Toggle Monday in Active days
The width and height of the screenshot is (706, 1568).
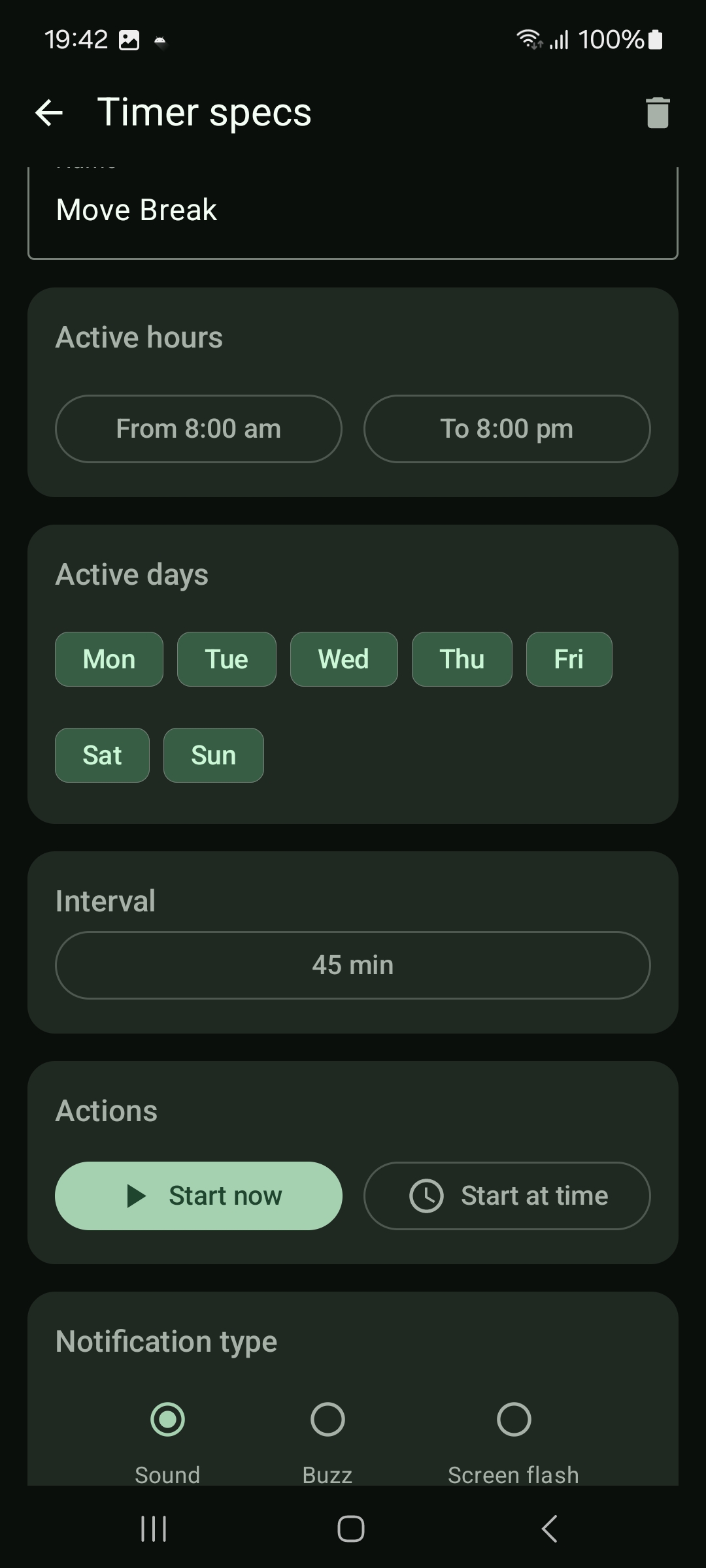[109, 659]
